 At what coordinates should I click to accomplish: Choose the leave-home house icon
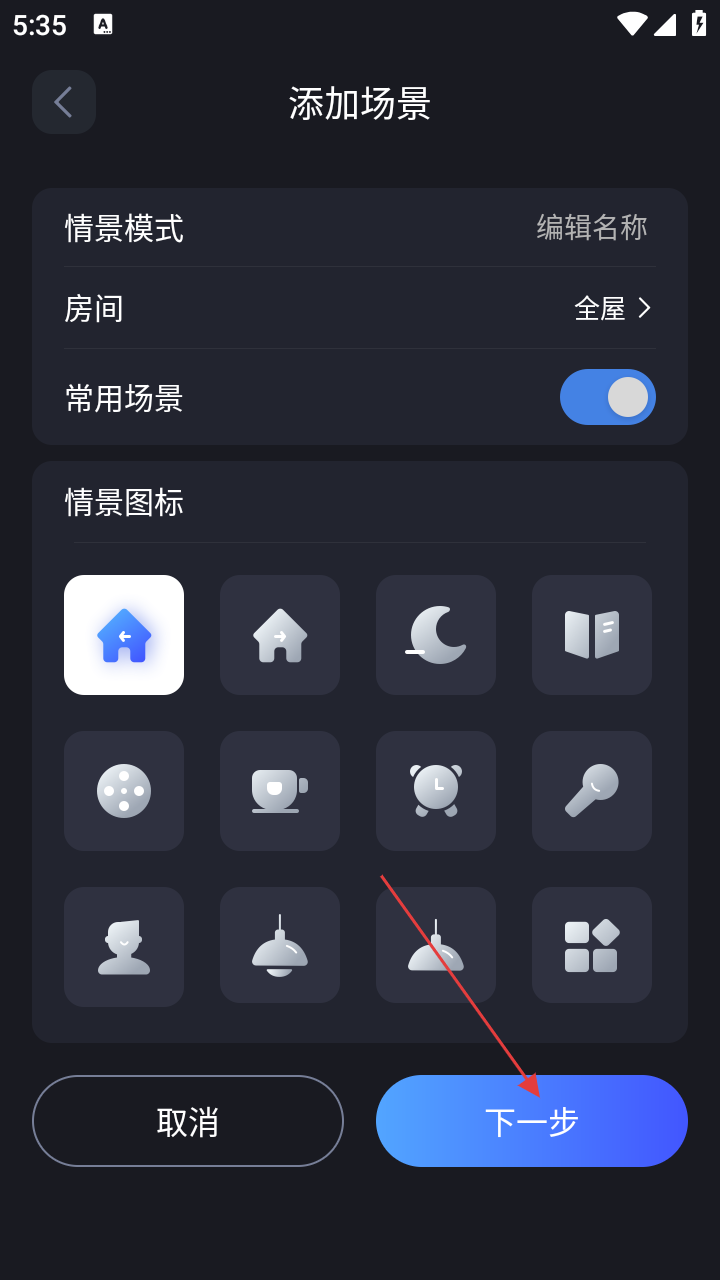point(280,635)
